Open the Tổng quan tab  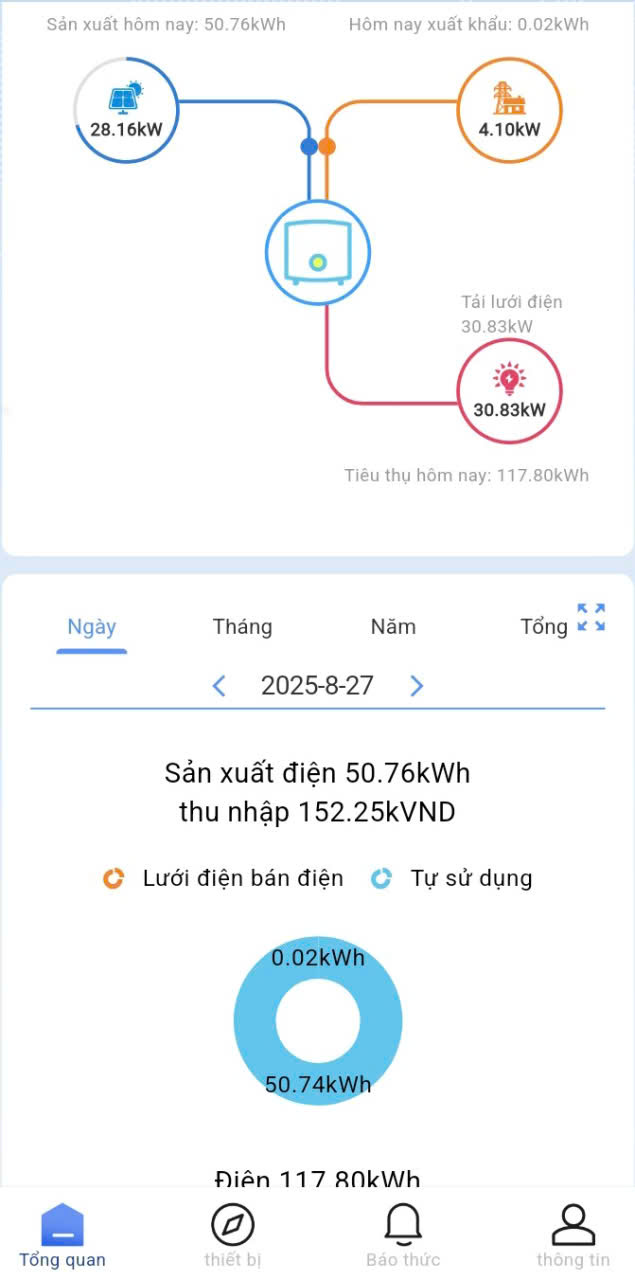(62, 1236)
